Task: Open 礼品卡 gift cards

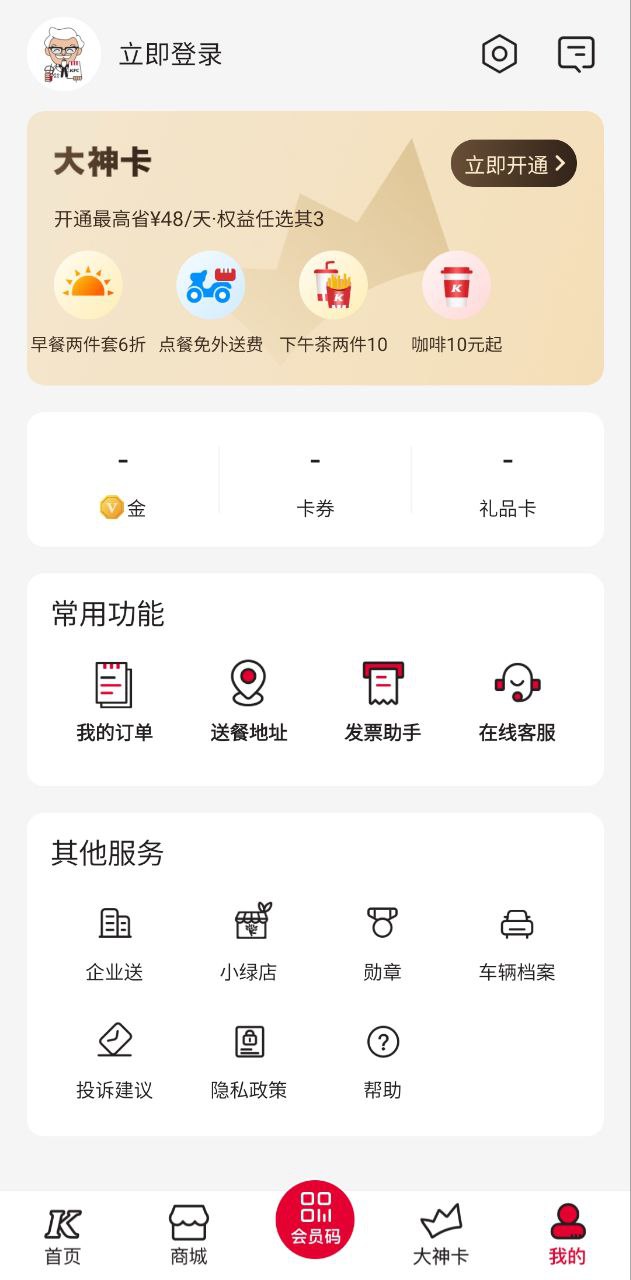Action: [507, 482]
